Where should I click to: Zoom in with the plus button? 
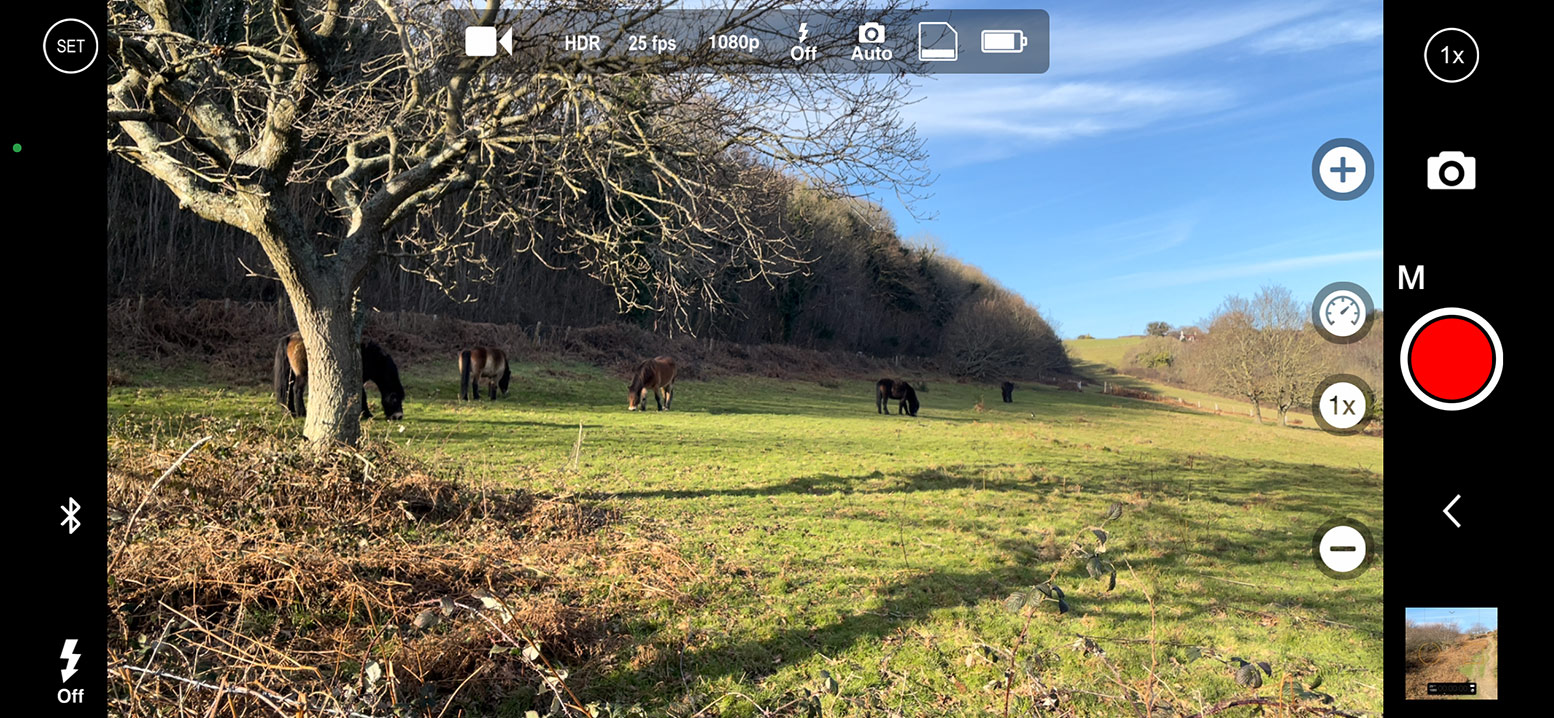point(1342,170)
